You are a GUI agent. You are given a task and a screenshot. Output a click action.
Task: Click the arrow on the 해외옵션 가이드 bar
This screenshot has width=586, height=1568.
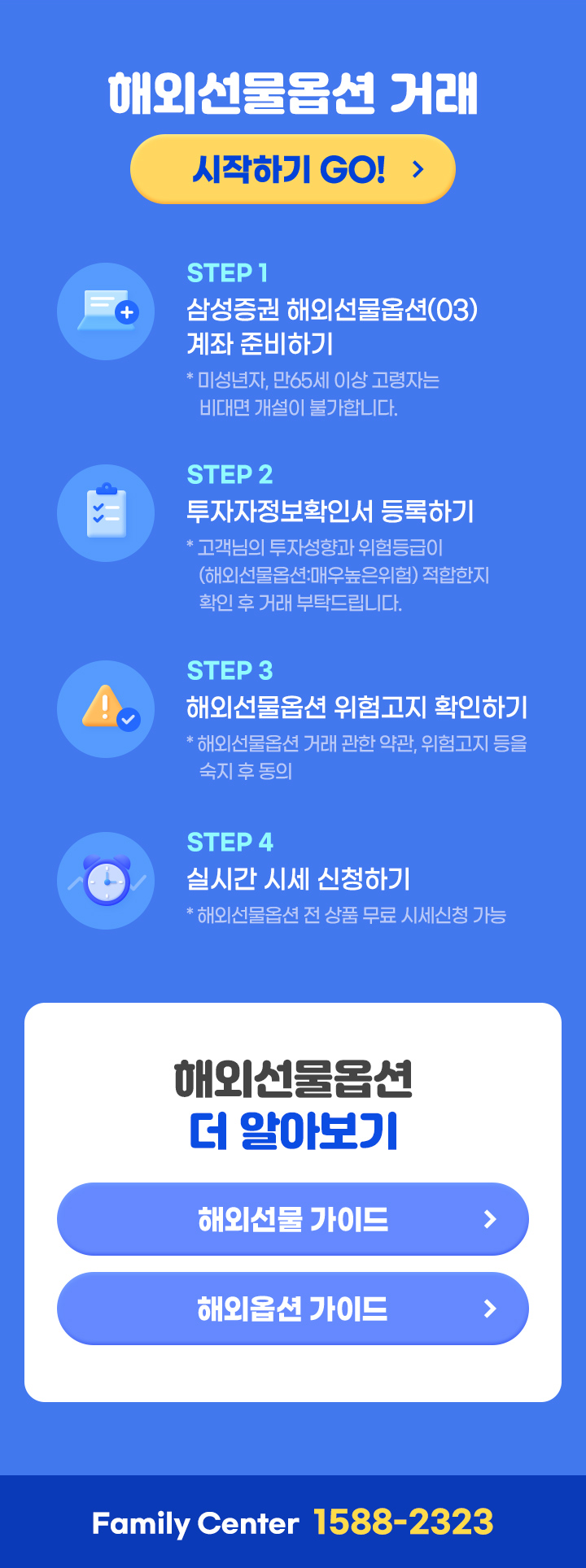tap(489, 1308)
